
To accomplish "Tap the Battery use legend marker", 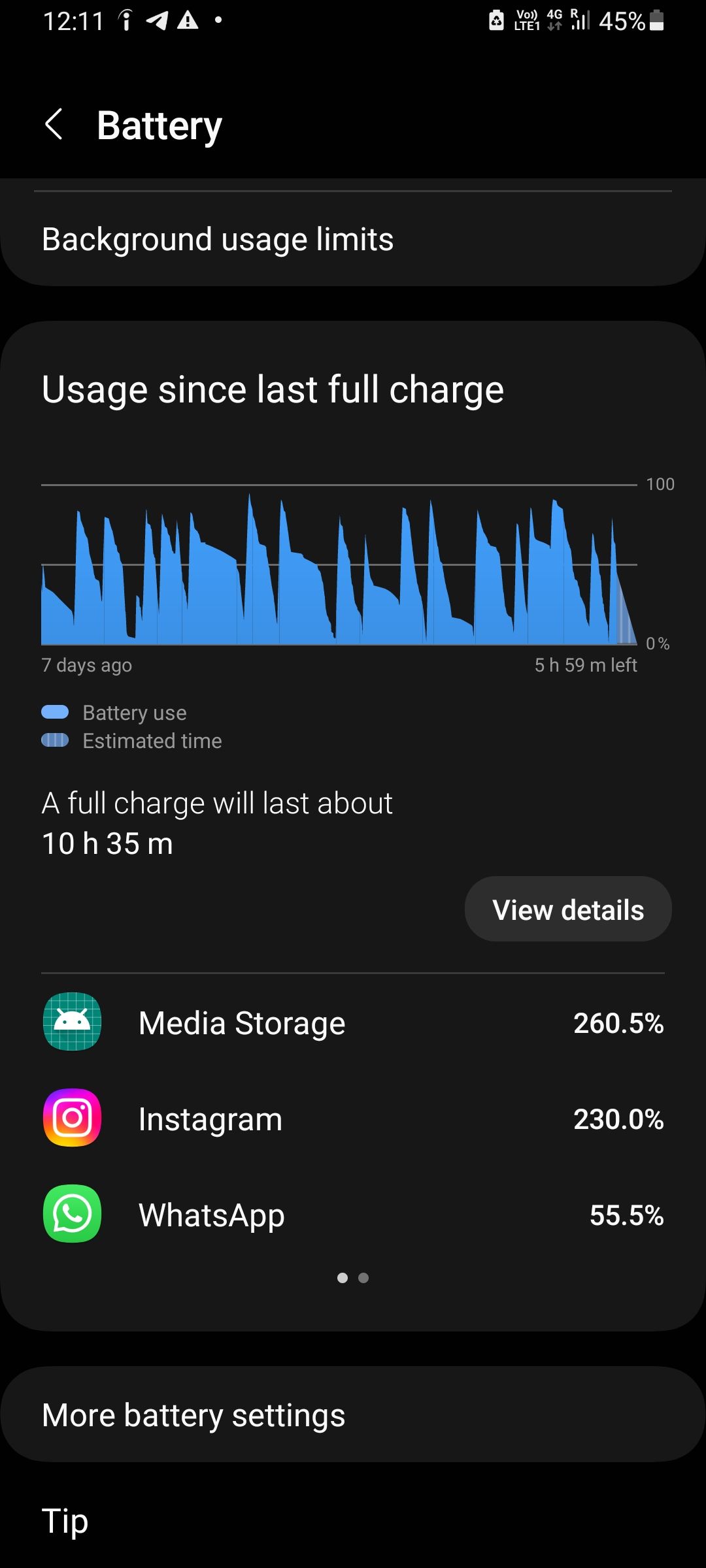I will [56, 712].
